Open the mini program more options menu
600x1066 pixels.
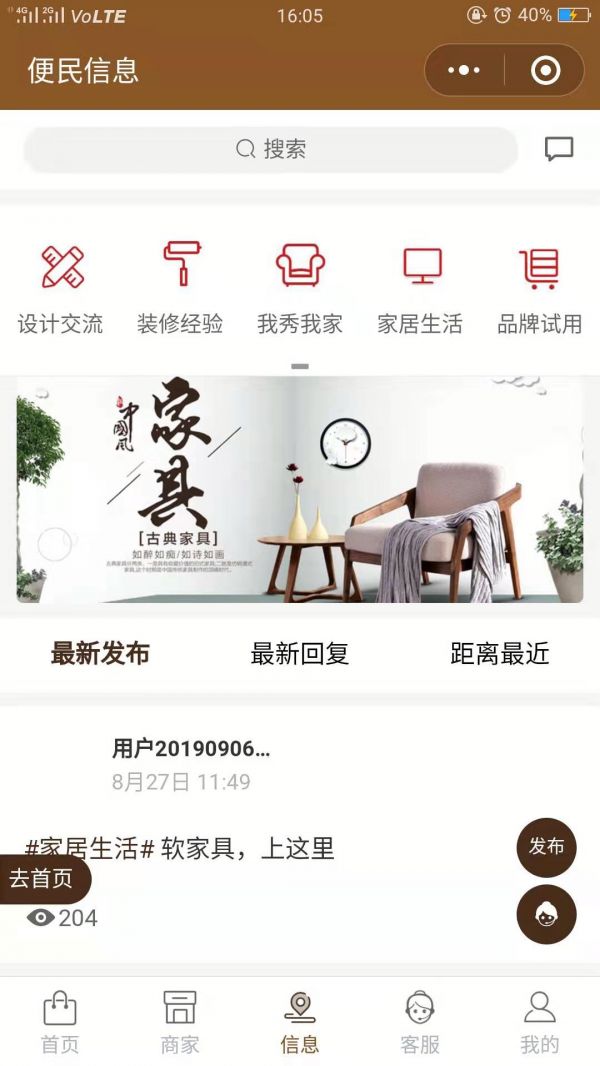click(x=464, y=70)
